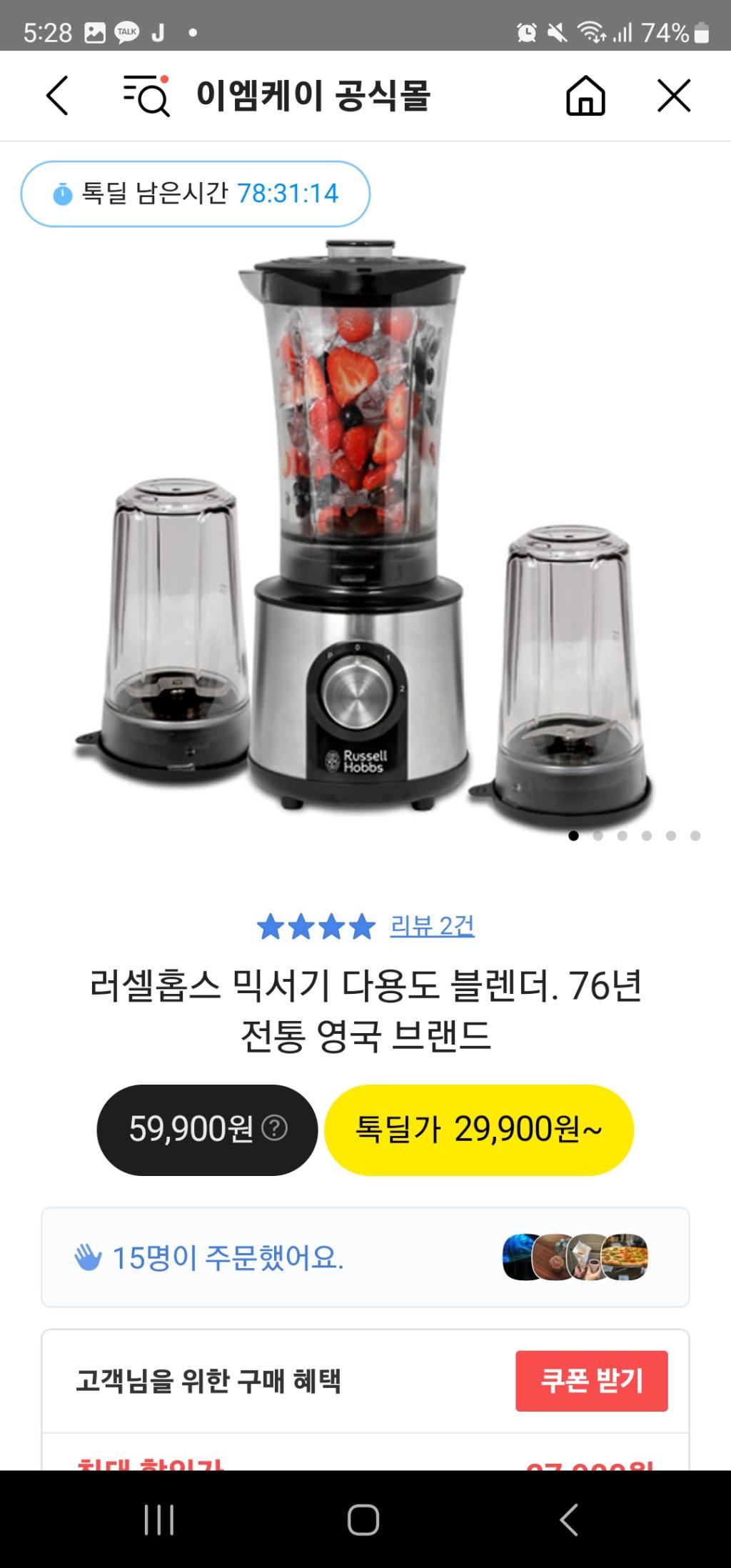The image size is (731, 1568).
Task: Close the 이엠케이 공식몰 page
Action: pyautogui.click(x=674, y=96)
